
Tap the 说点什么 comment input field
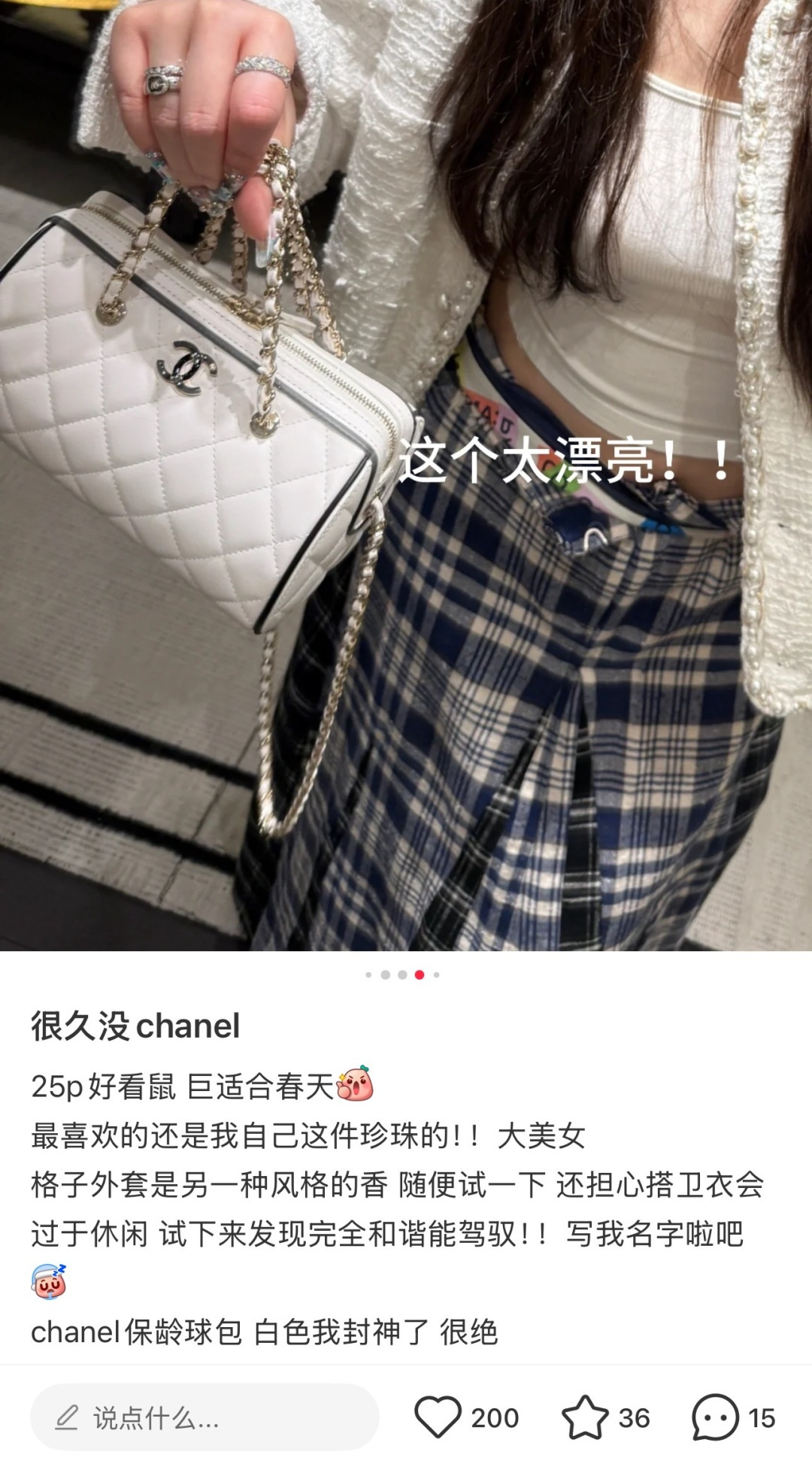point(205,1417)
